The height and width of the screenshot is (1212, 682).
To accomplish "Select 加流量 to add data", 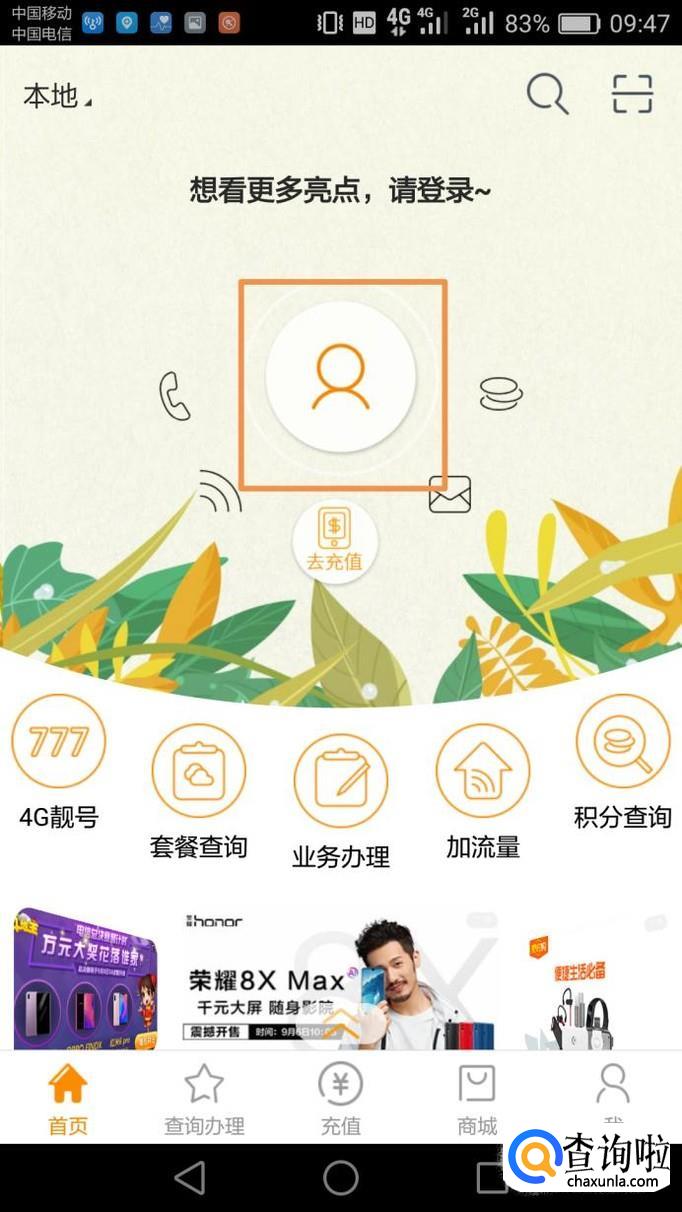I will click(x=483, y=791).
